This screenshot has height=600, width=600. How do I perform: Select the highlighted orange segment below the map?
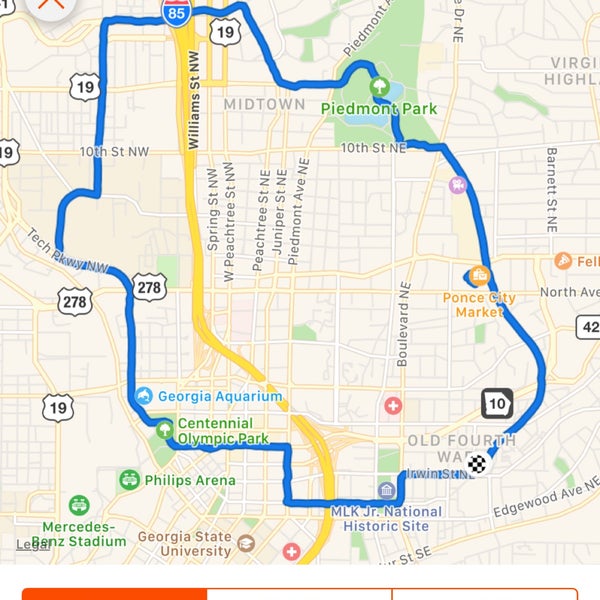coord(114,594)
